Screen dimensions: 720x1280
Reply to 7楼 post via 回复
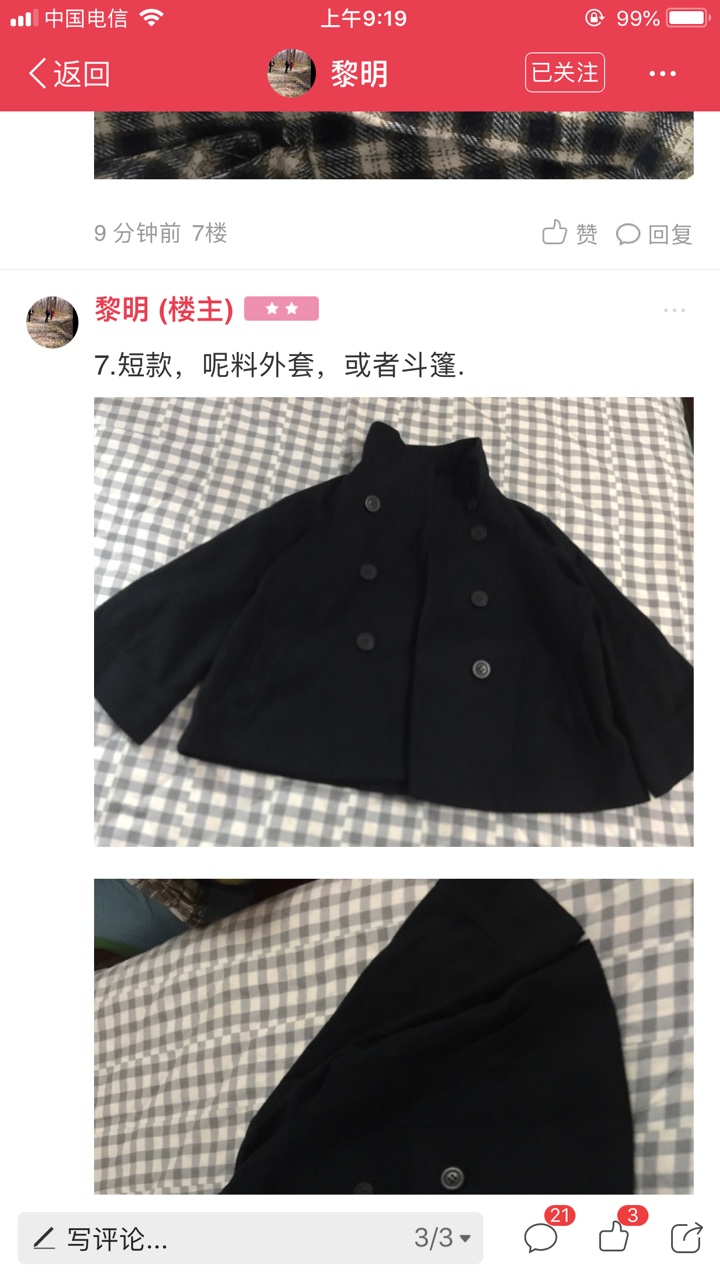point(654,234)
